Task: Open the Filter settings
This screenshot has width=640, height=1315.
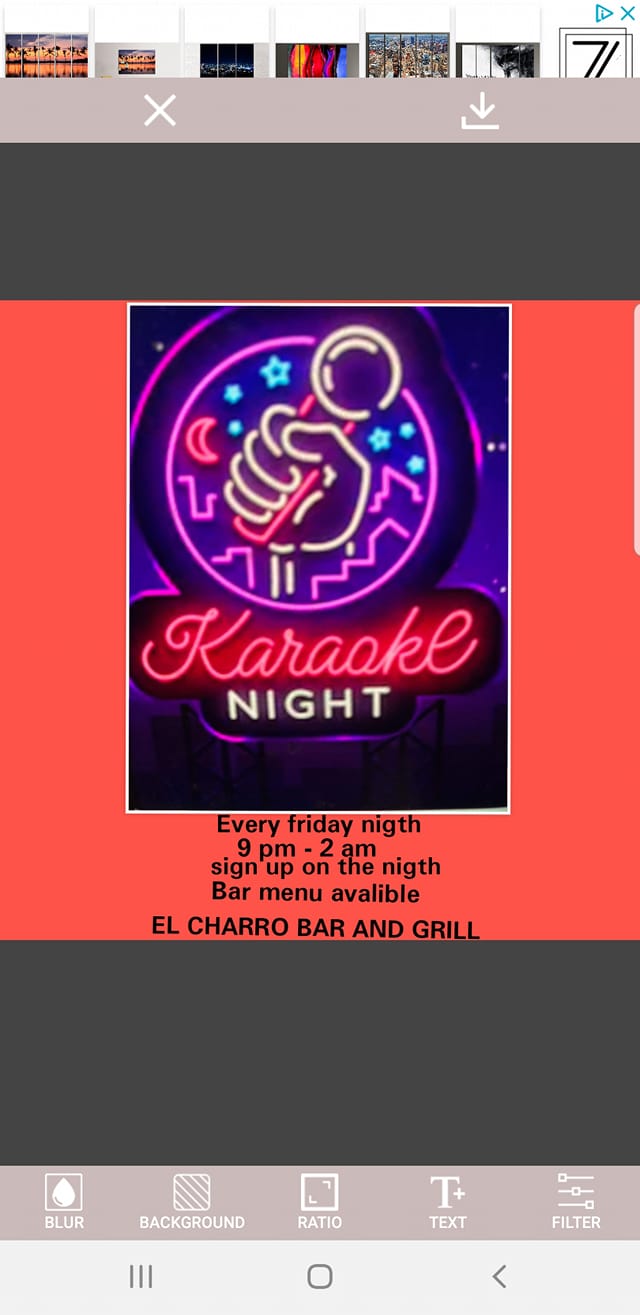Action: 576,1201
